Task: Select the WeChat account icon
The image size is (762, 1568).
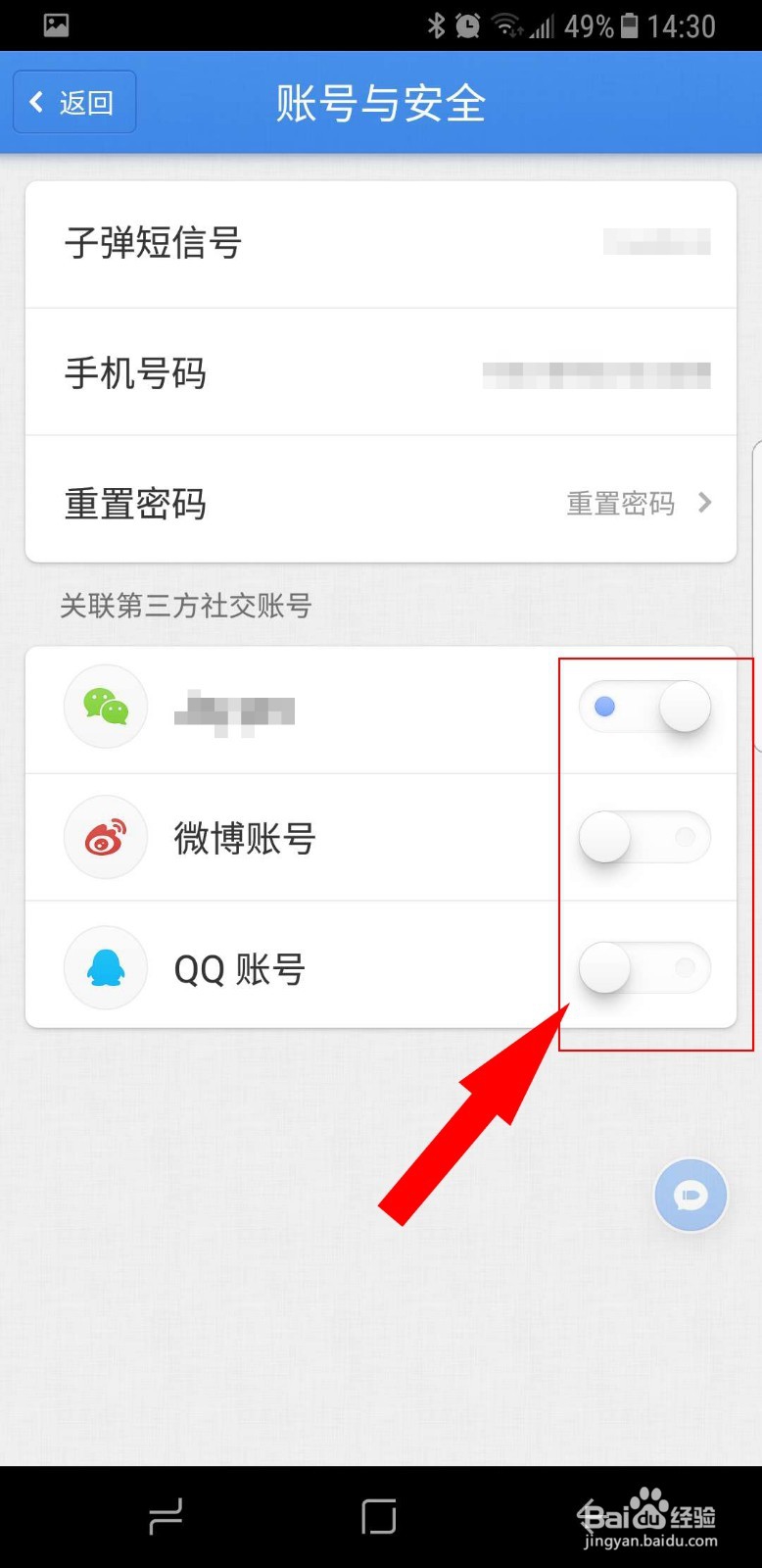Action: [105, 707]
